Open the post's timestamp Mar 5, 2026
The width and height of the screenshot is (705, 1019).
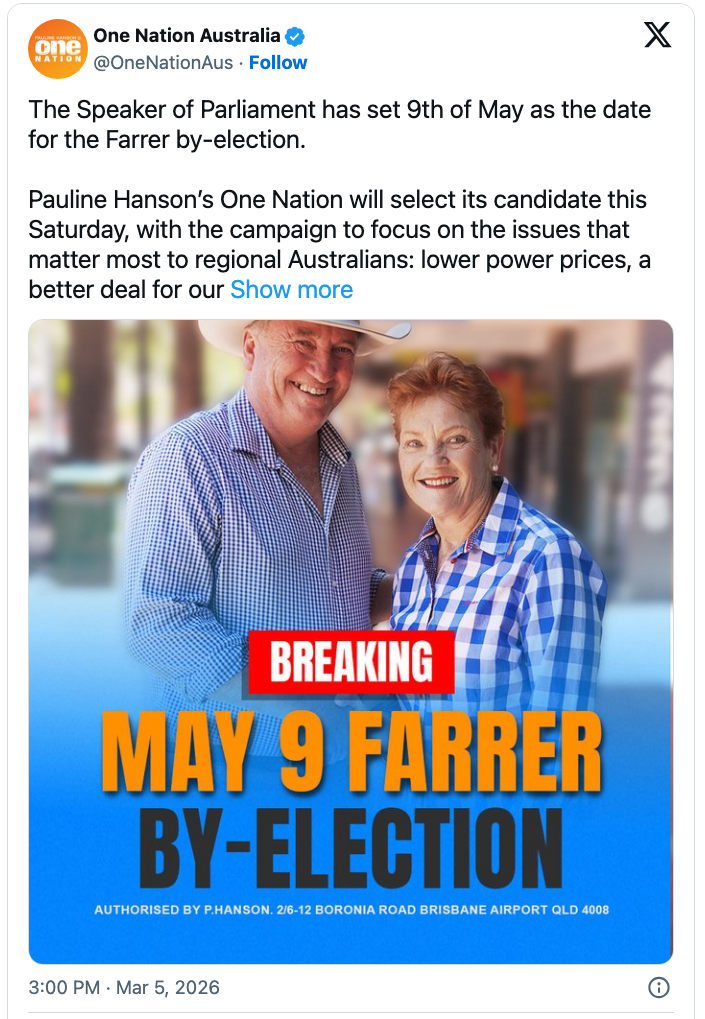124,987
